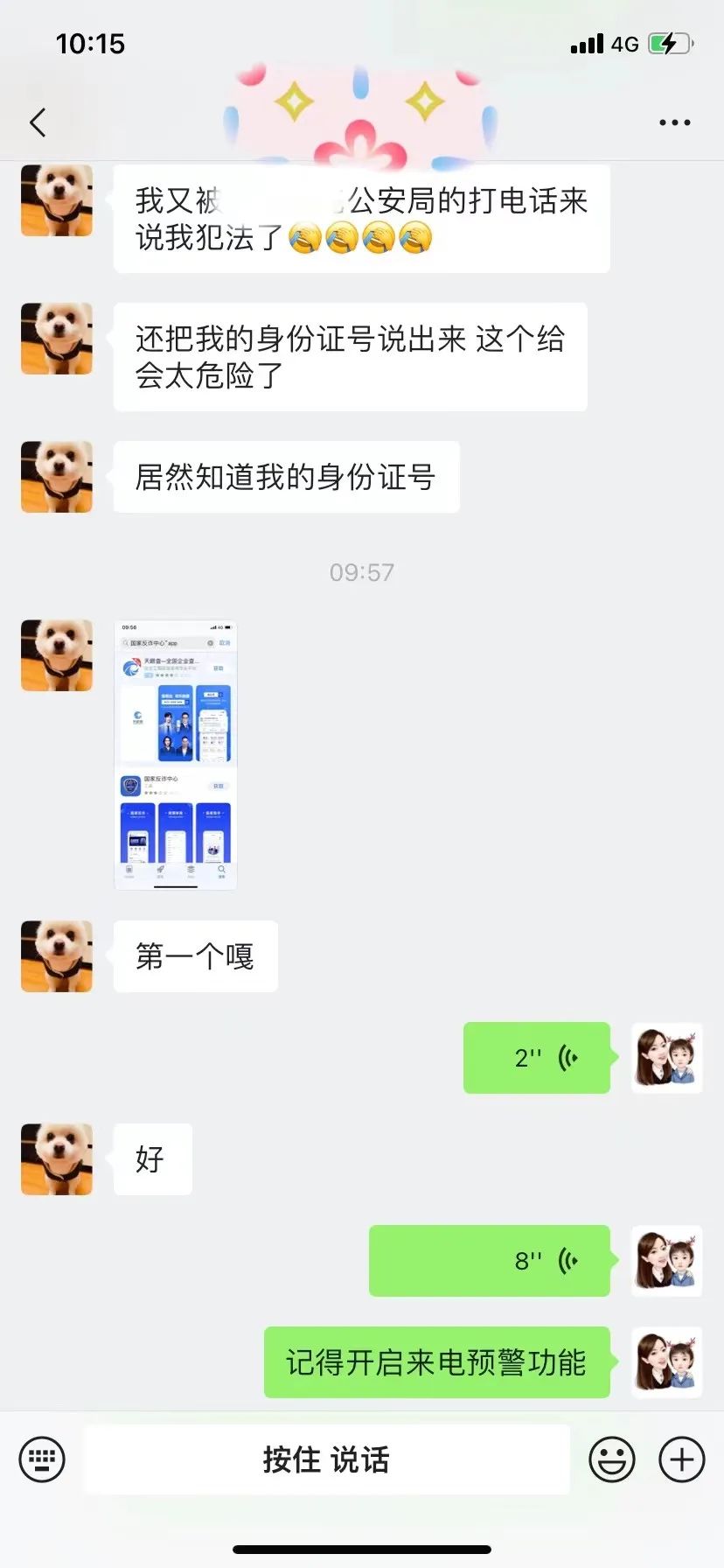
Task: Open the plus attachments menu
Action: click(x=681, y=1459)
